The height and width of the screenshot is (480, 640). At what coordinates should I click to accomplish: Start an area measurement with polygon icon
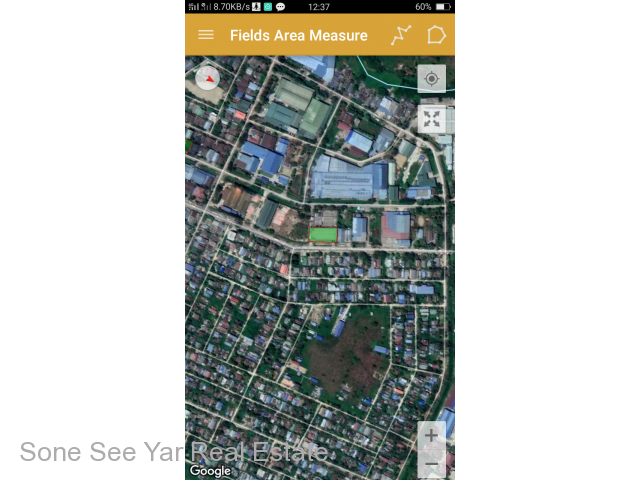pos(436,35)
